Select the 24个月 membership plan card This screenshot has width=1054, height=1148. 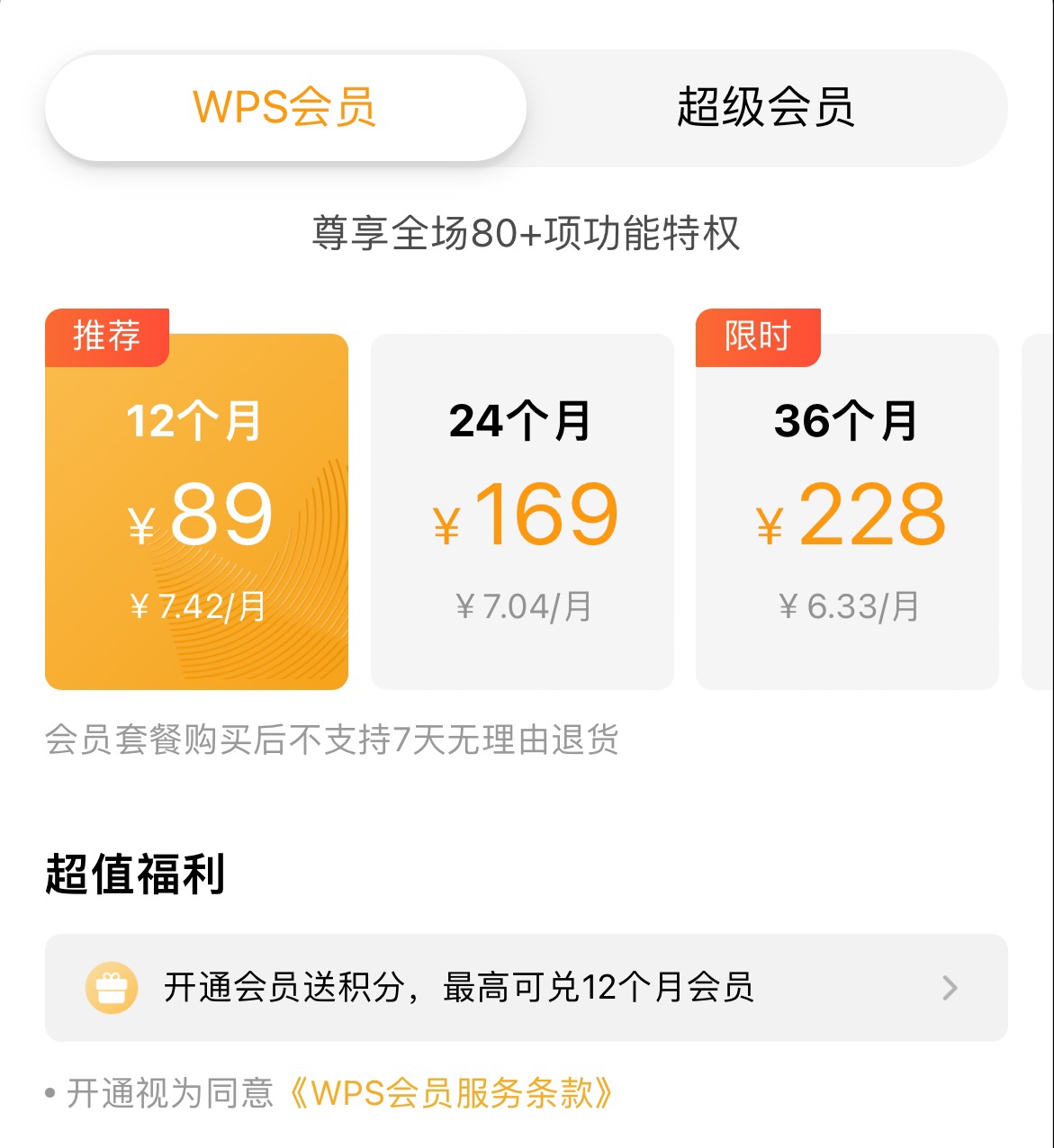pyautogui.click(x=522, y=508)
